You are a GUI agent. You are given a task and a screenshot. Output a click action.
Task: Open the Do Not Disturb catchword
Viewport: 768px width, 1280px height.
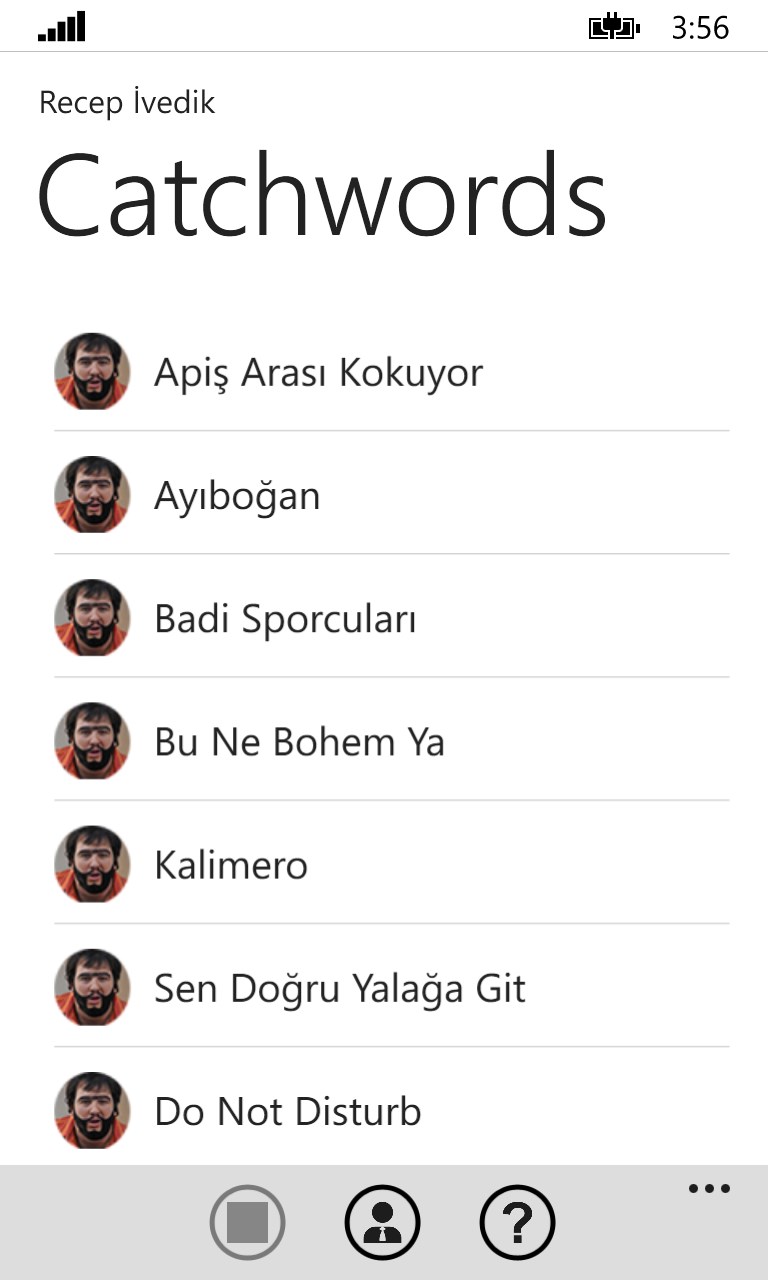(288, 1111)
